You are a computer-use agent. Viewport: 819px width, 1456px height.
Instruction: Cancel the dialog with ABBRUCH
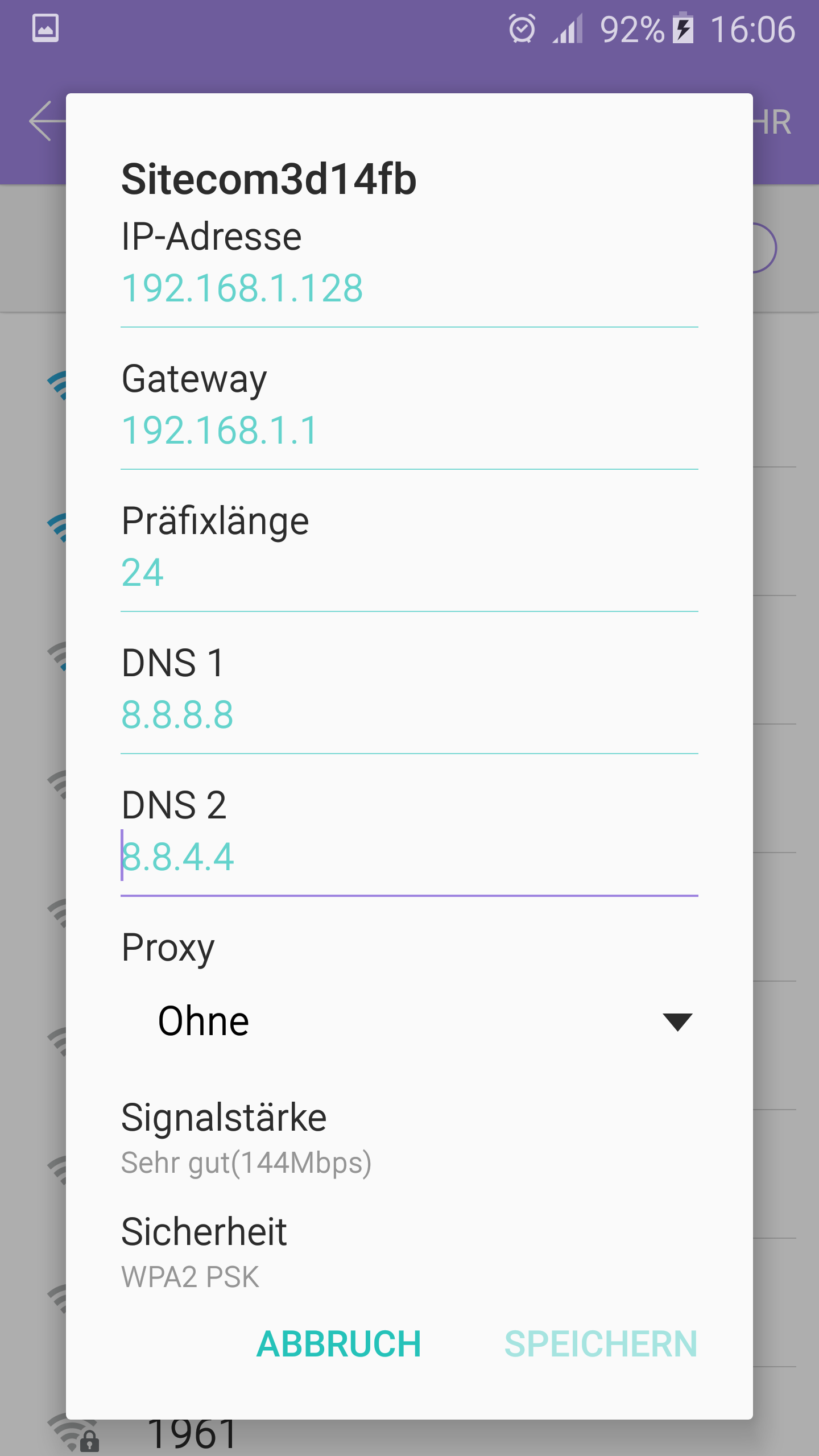point(338,1345)
